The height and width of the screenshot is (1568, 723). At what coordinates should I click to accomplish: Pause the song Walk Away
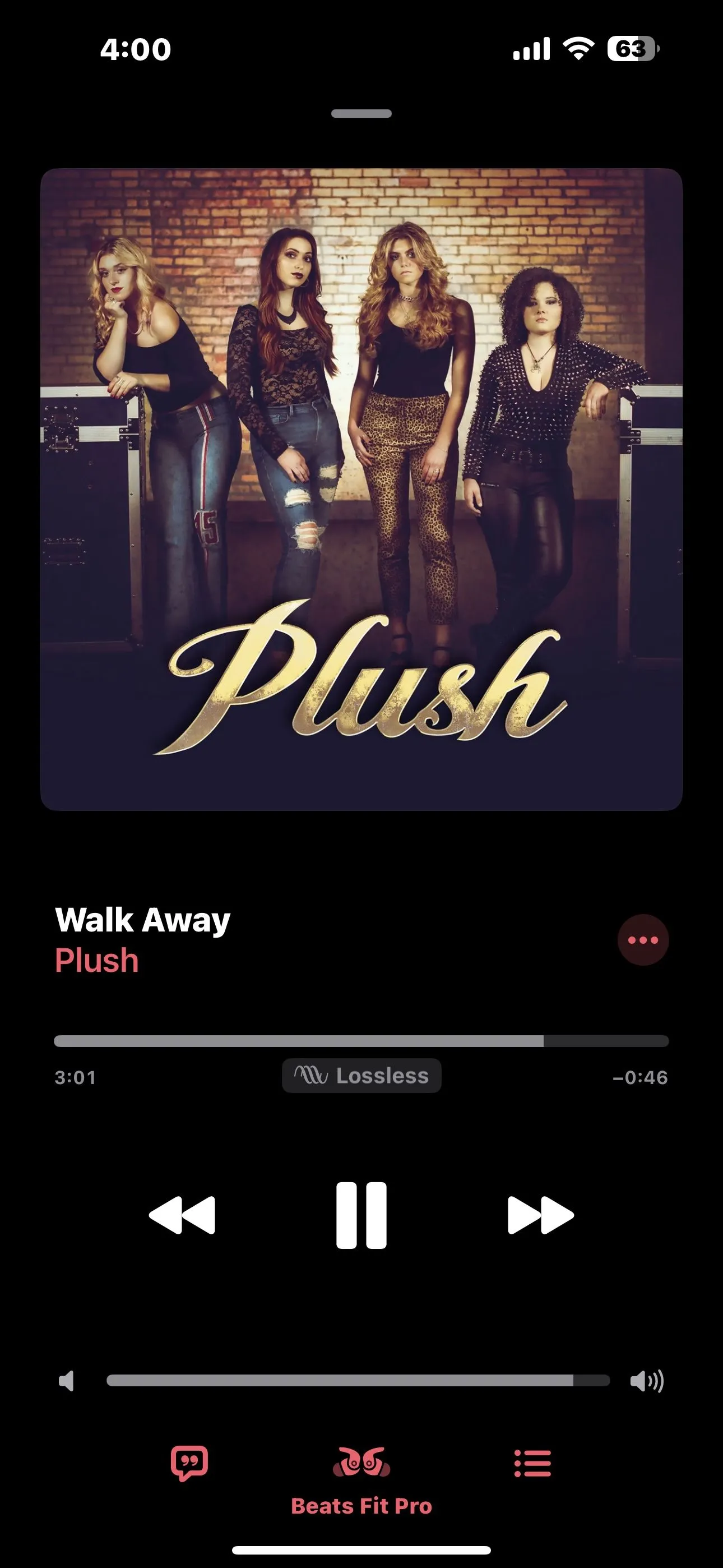(361, 1215)
